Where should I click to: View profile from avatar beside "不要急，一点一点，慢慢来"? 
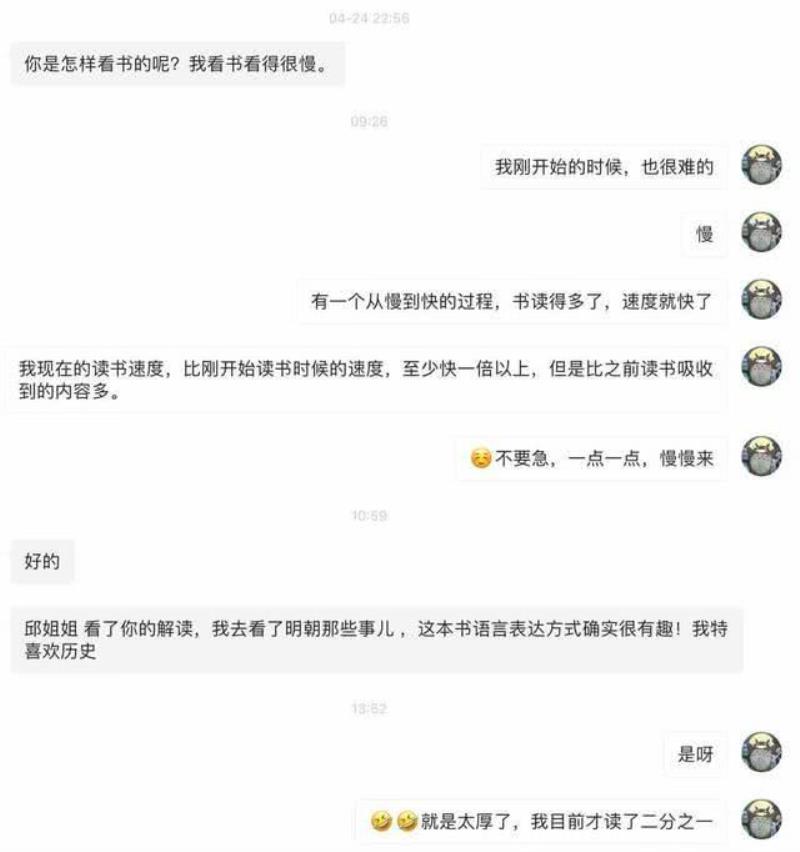[x=761, y=458]
